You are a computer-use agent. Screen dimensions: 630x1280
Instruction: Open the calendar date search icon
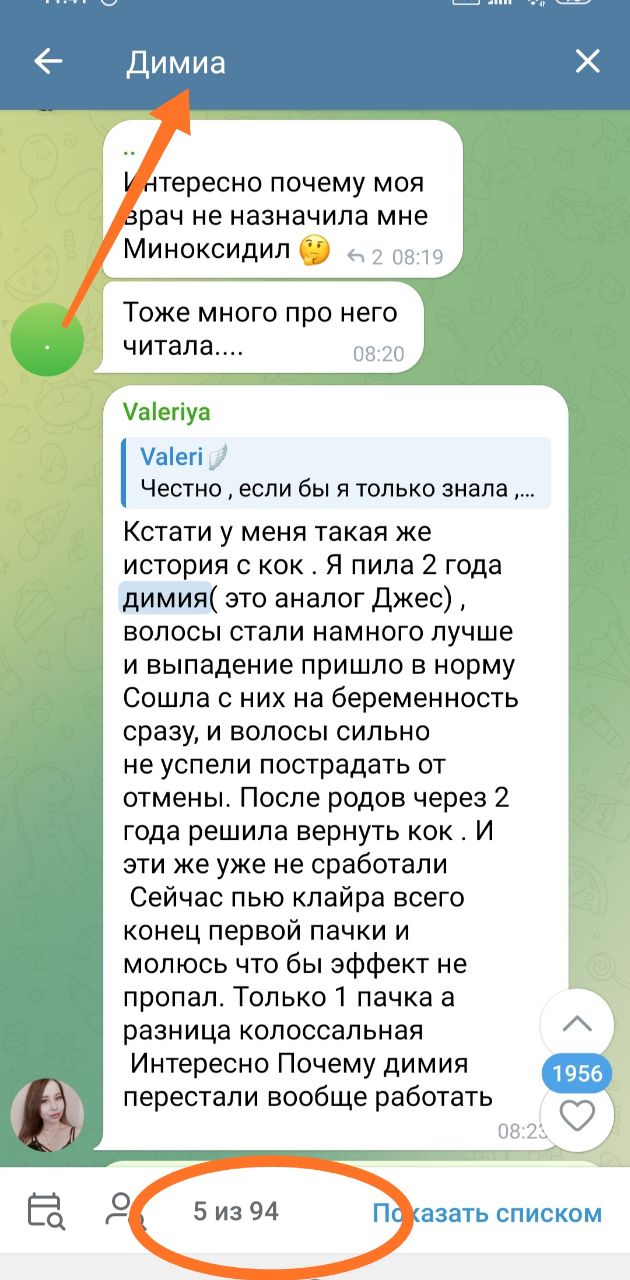pyautogui.click(x=46, y=1212)
